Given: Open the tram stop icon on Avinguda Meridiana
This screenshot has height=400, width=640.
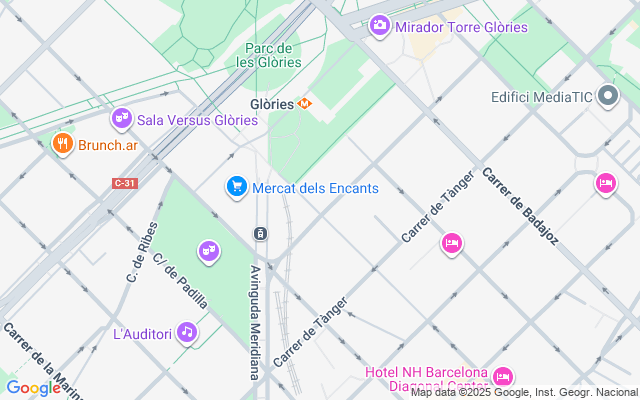Looking at the screenshot, I should 260,233.
